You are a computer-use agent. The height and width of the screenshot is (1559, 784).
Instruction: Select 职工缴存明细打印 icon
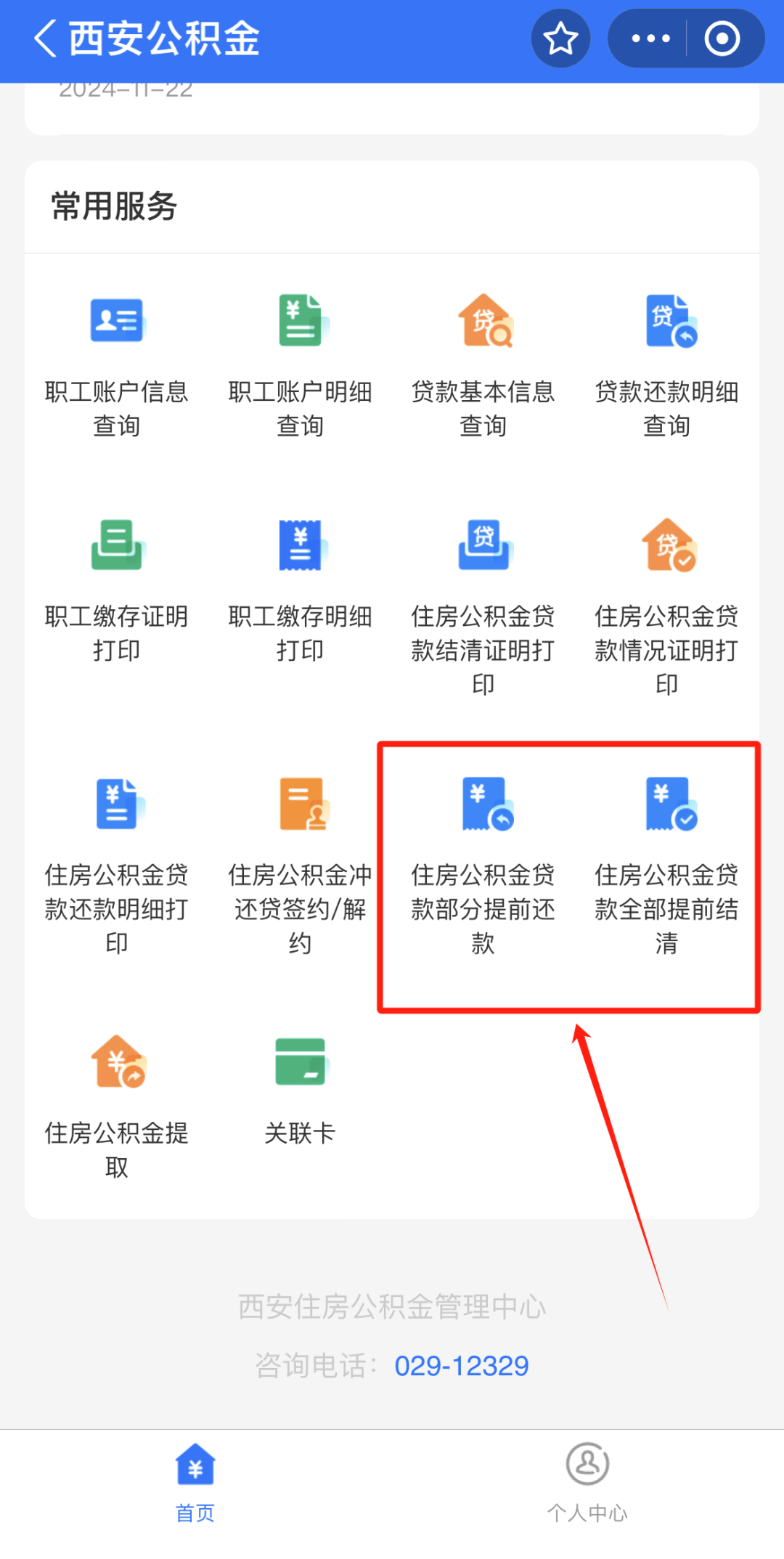pos(301,546)
